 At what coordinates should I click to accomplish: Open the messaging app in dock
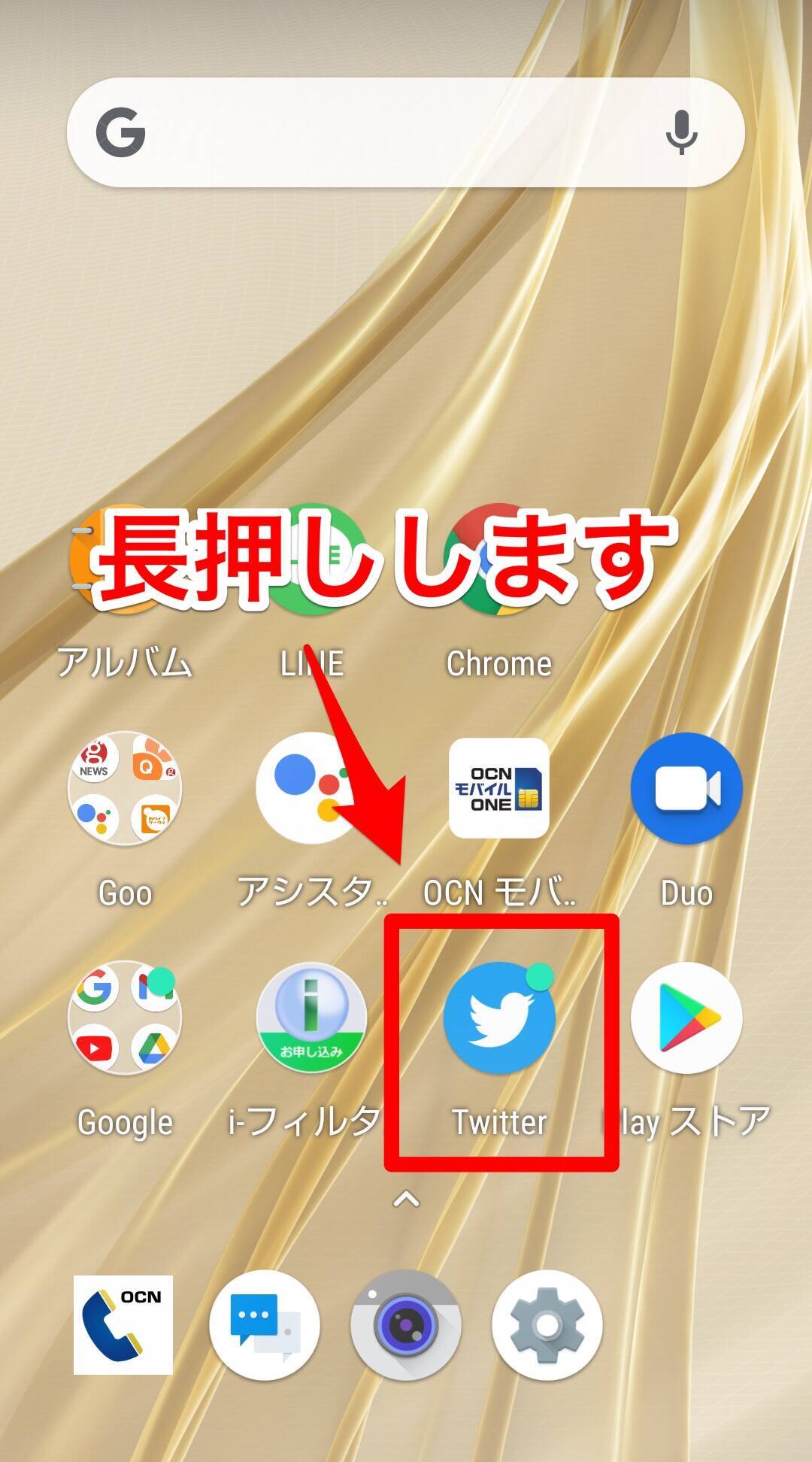(265, 1325)
